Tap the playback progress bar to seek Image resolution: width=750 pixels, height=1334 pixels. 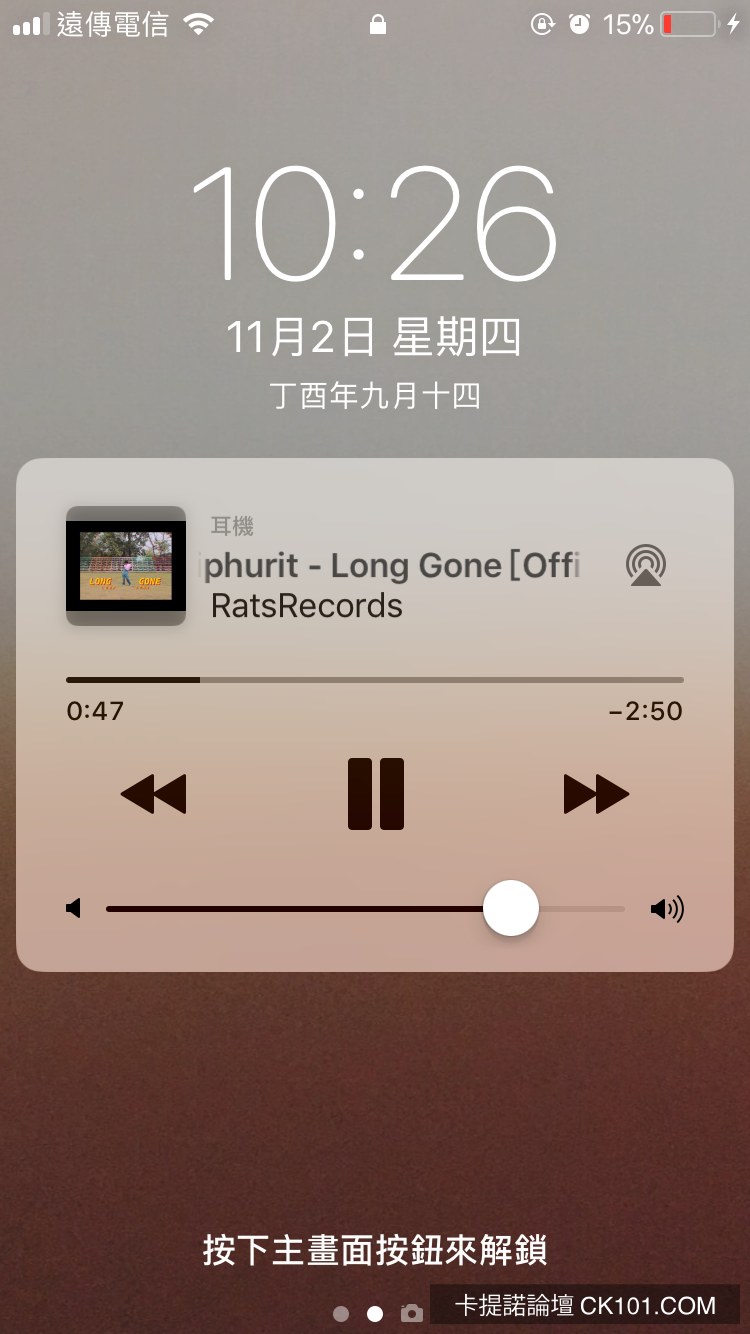point(374,680)
